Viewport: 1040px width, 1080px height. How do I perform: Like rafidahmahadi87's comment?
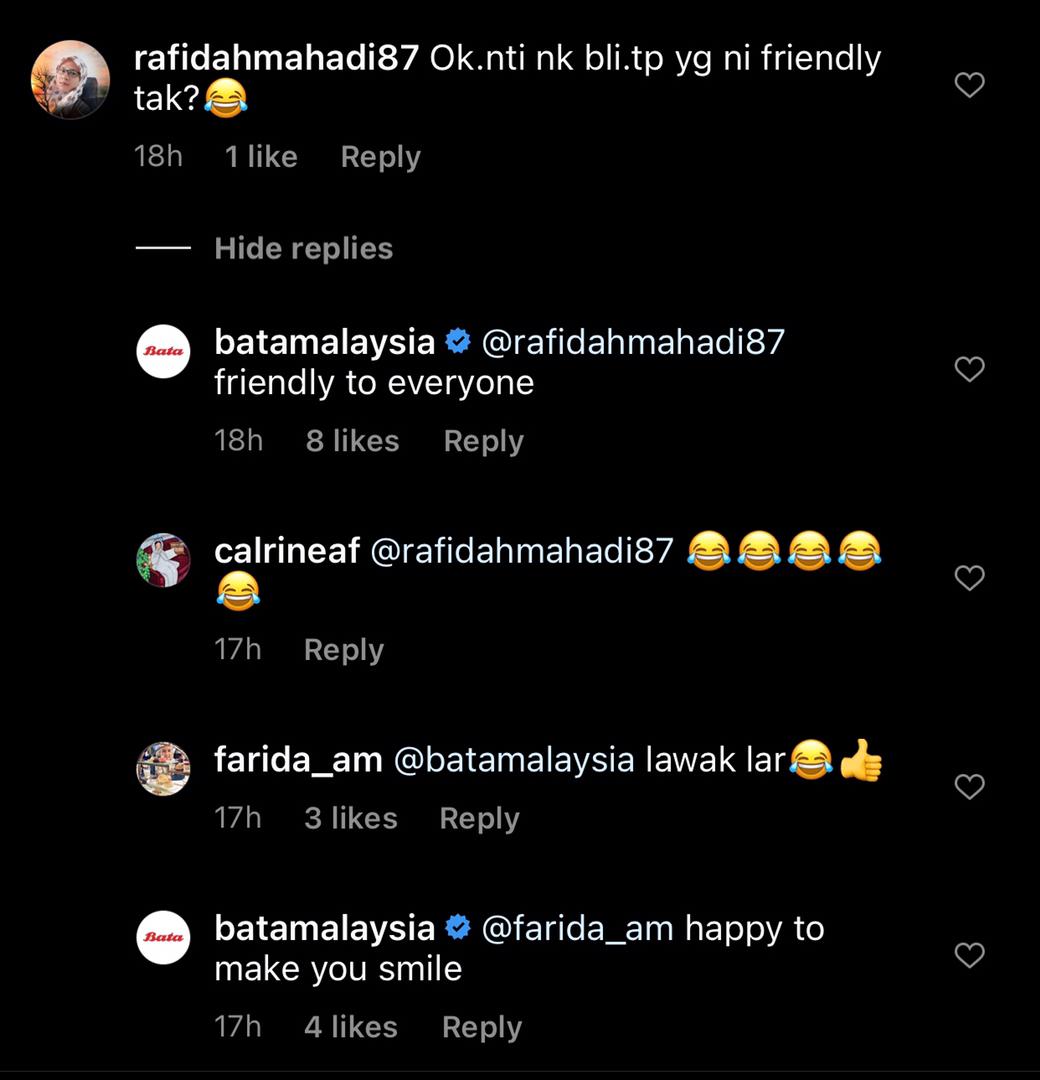pos(969,86)
